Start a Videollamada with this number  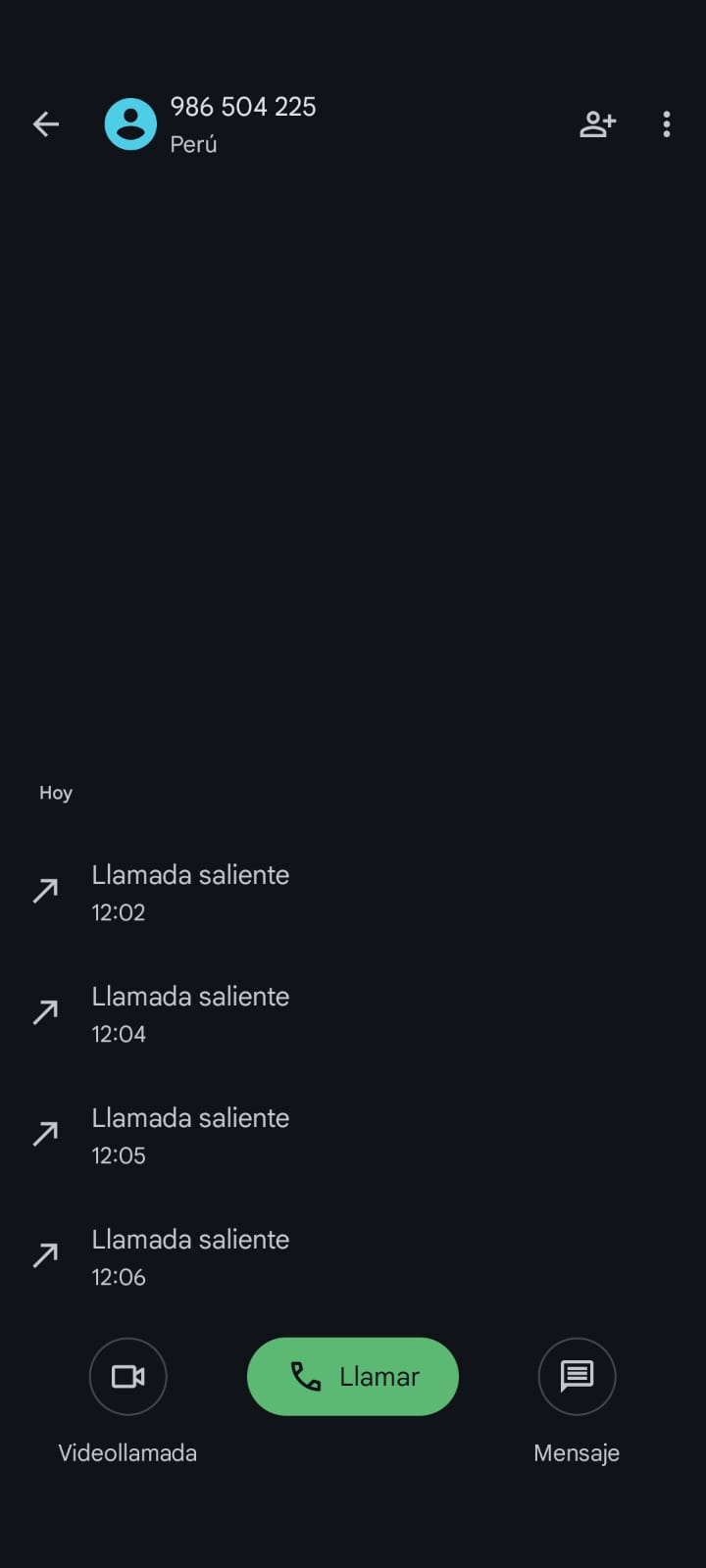[x=127, y=1377]
